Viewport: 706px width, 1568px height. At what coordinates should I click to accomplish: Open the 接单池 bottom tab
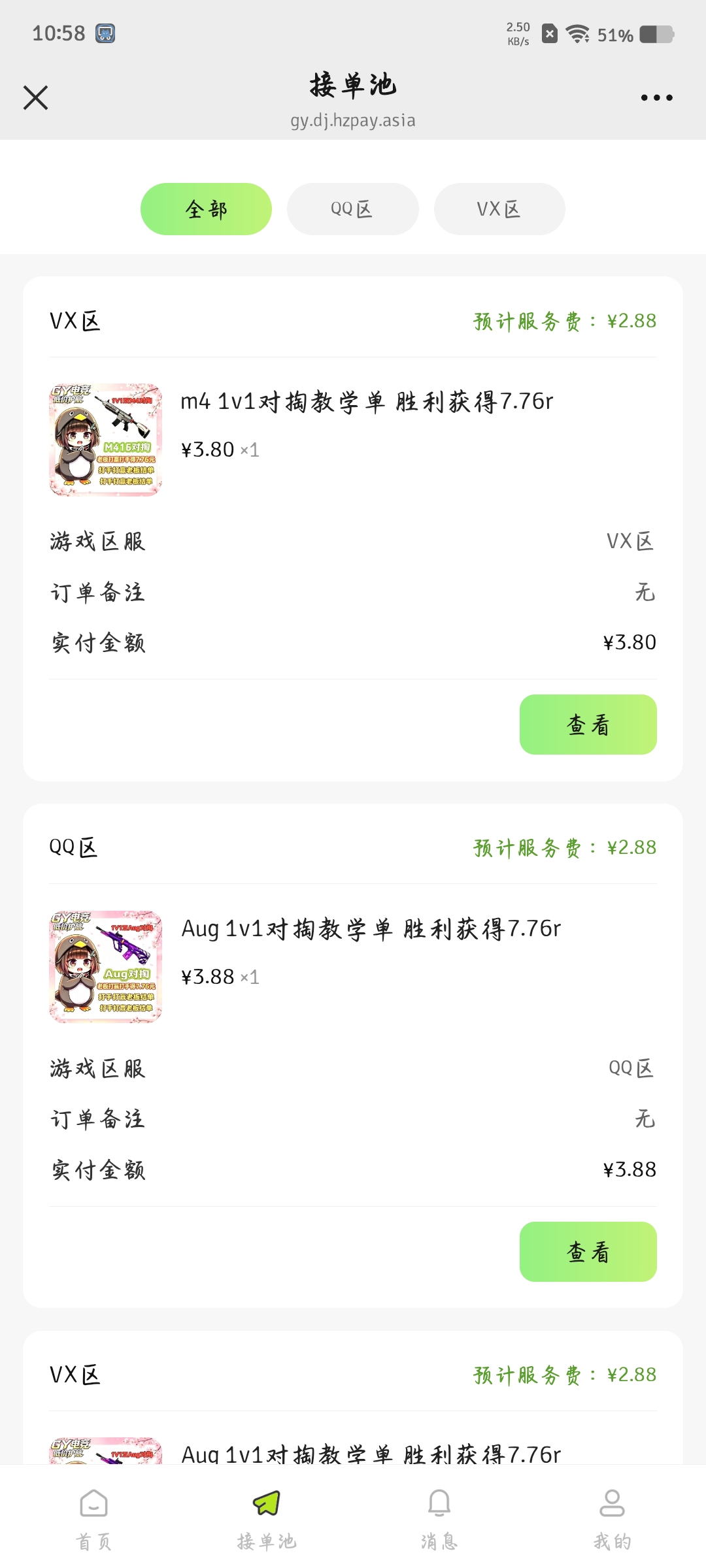point(267,1519)
